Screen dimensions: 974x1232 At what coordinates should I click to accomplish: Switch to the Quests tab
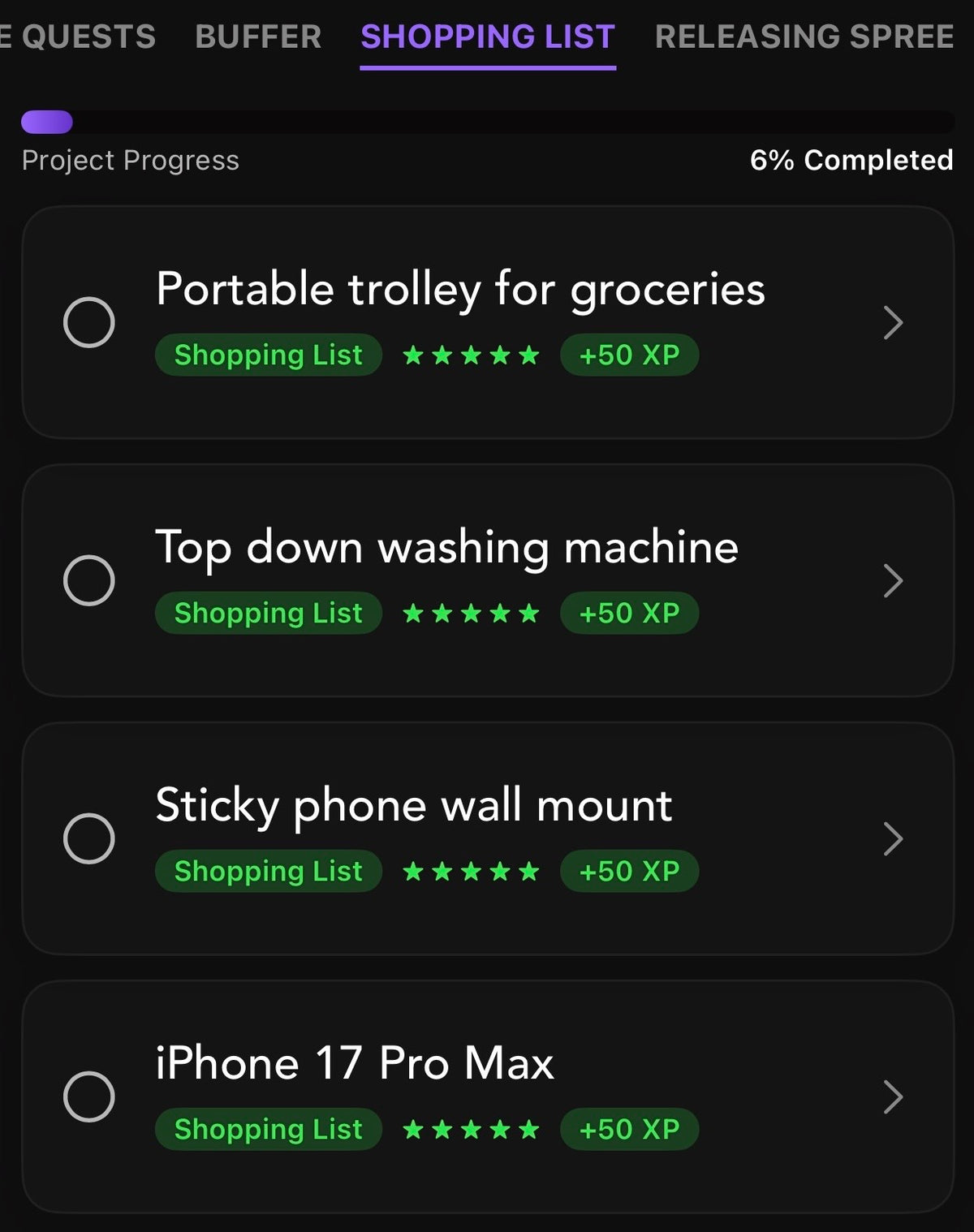tap(81, 37)
